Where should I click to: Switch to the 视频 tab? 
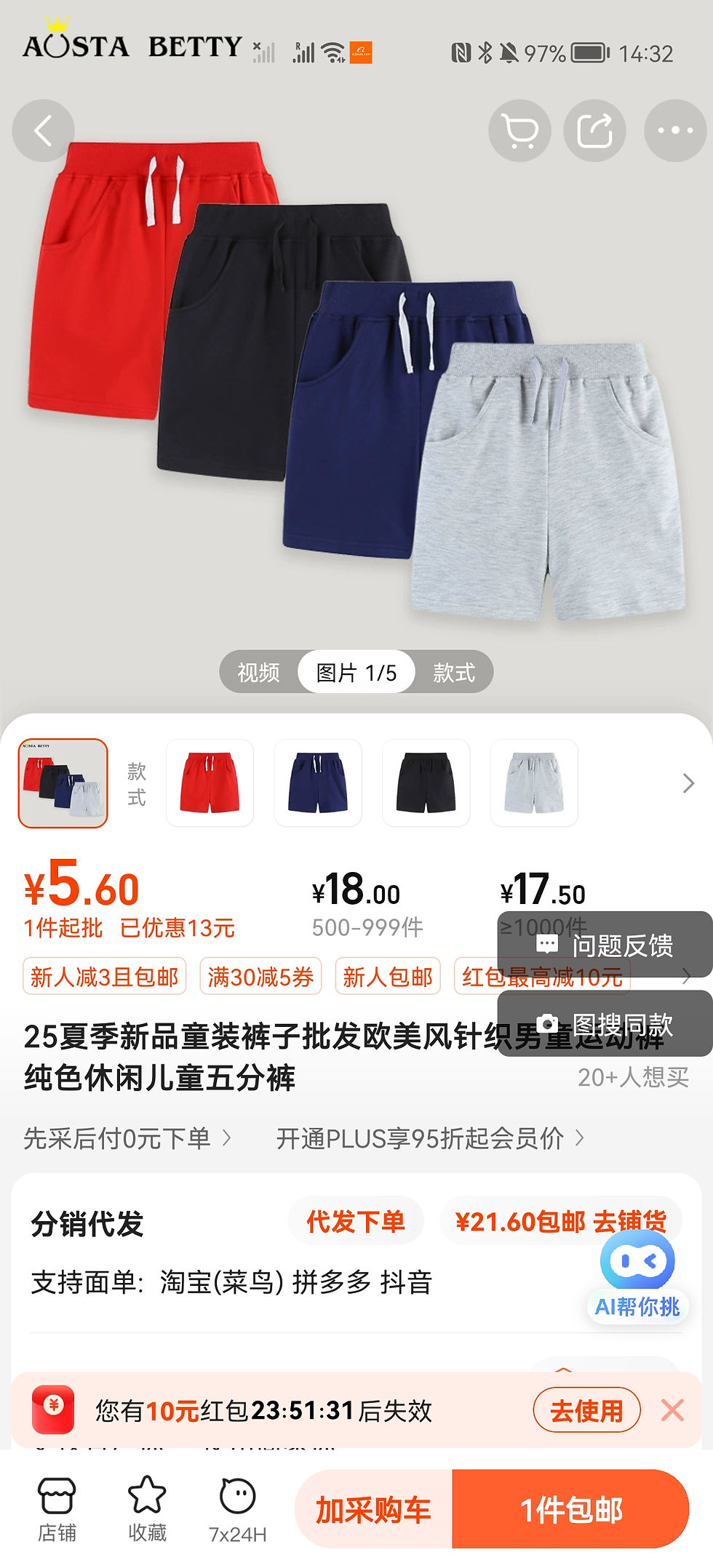click(x=258, y=672)
